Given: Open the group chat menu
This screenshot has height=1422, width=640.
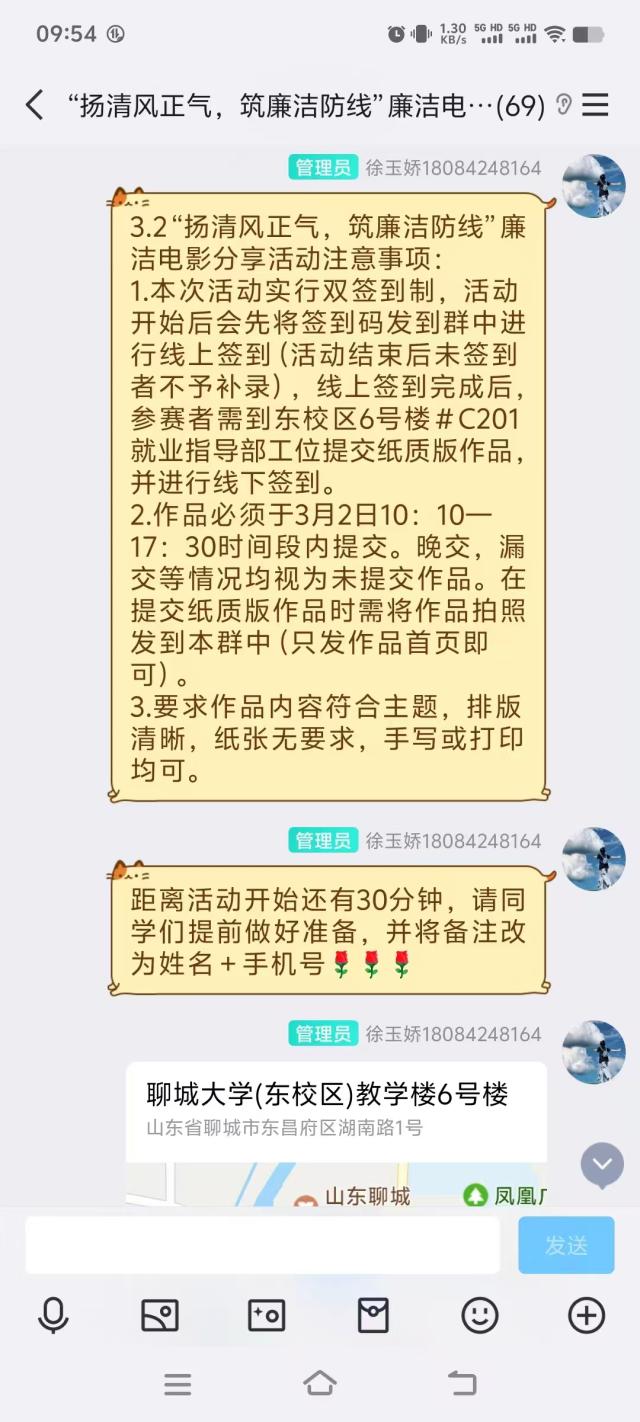Looking at the screenshot, I should pos(596,105).
